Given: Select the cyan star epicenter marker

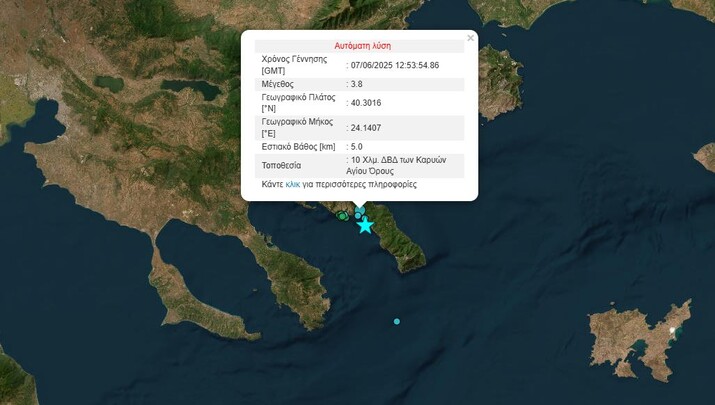Looking at the screenshot, I should 365,225.
